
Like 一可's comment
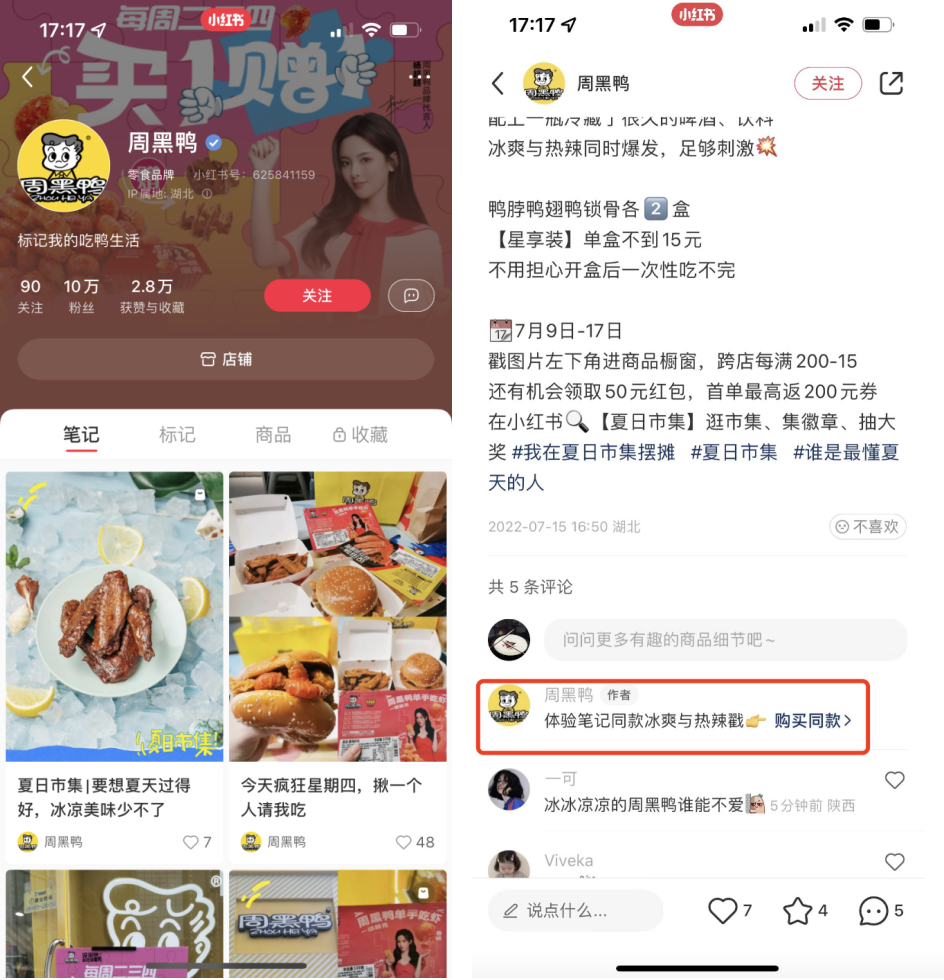click(894, 780)
